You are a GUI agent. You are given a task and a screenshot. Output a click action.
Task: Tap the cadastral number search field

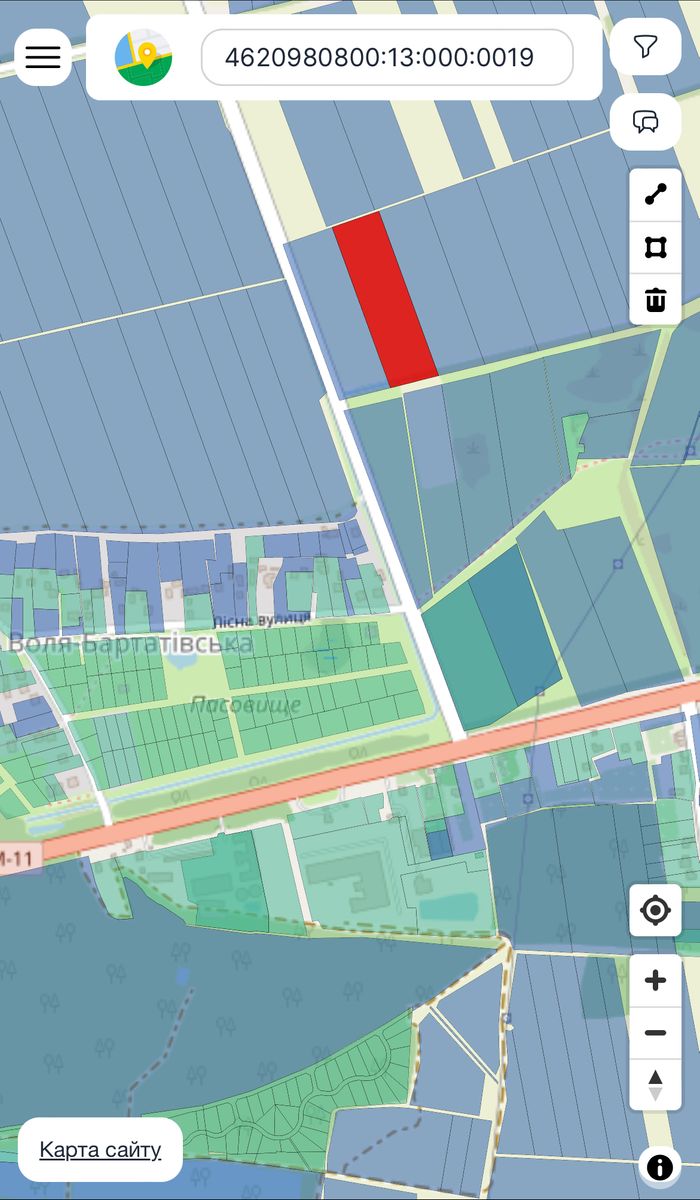[387, 57]
